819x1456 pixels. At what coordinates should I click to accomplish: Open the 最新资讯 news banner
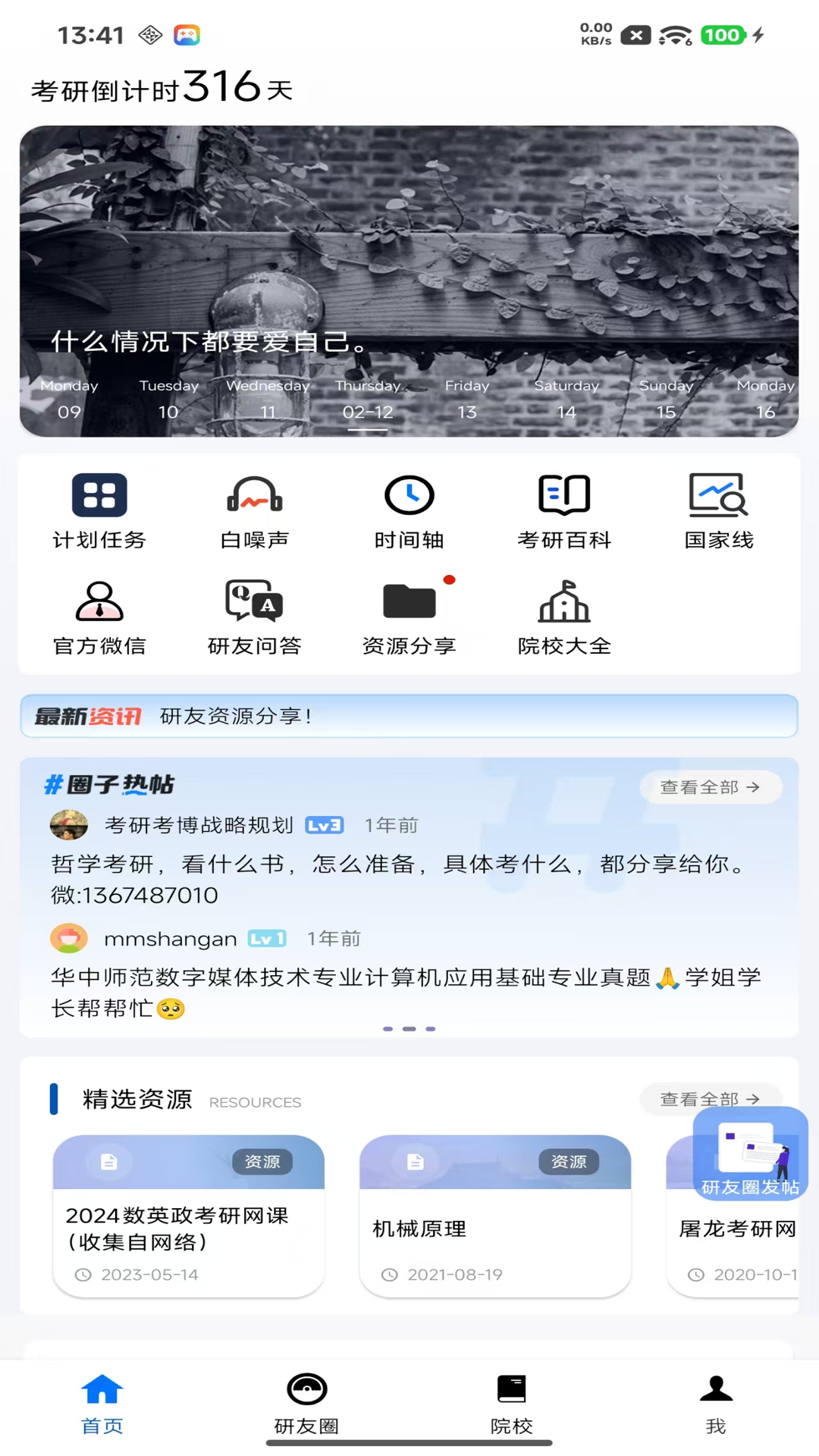(x=409, y=716)
